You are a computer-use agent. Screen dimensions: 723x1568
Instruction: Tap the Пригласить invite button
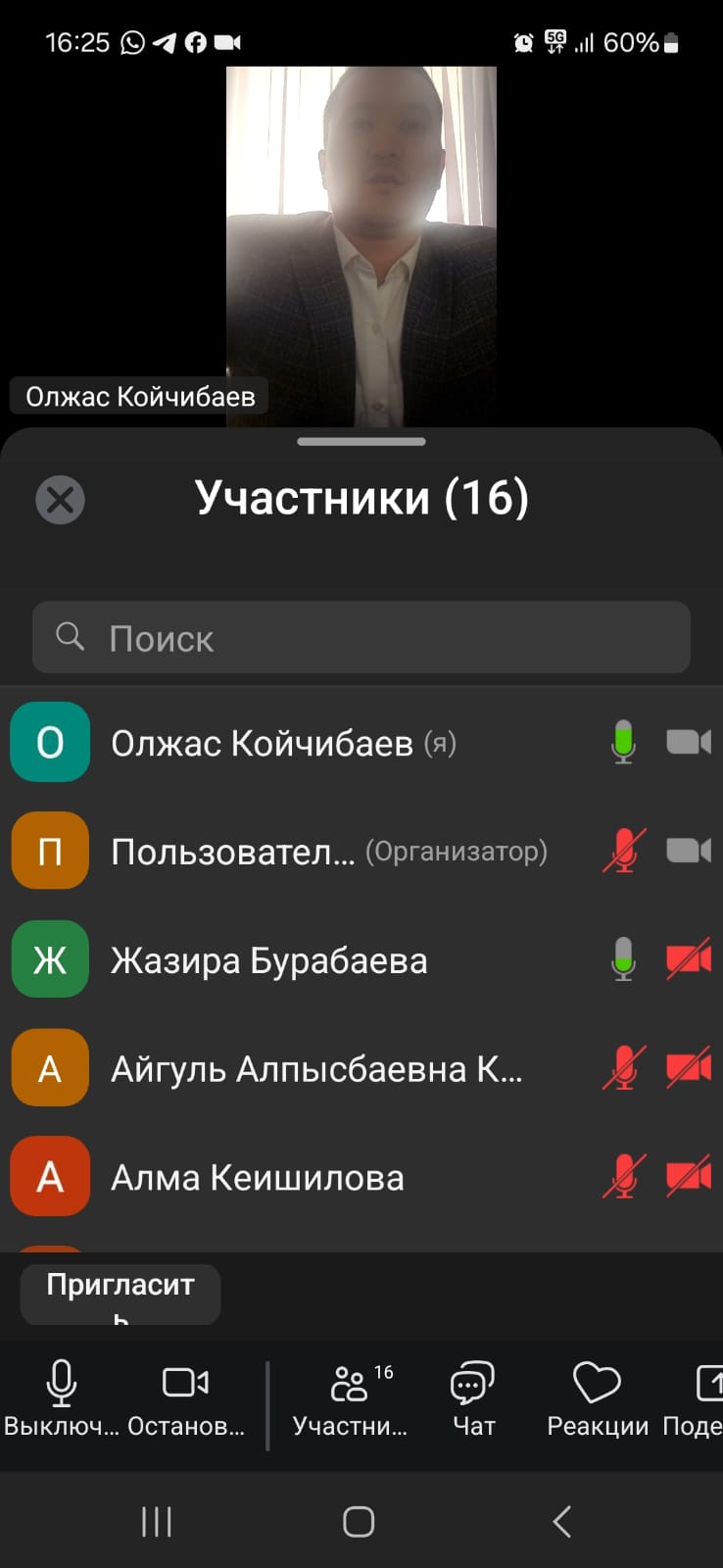coord(120,1294)
